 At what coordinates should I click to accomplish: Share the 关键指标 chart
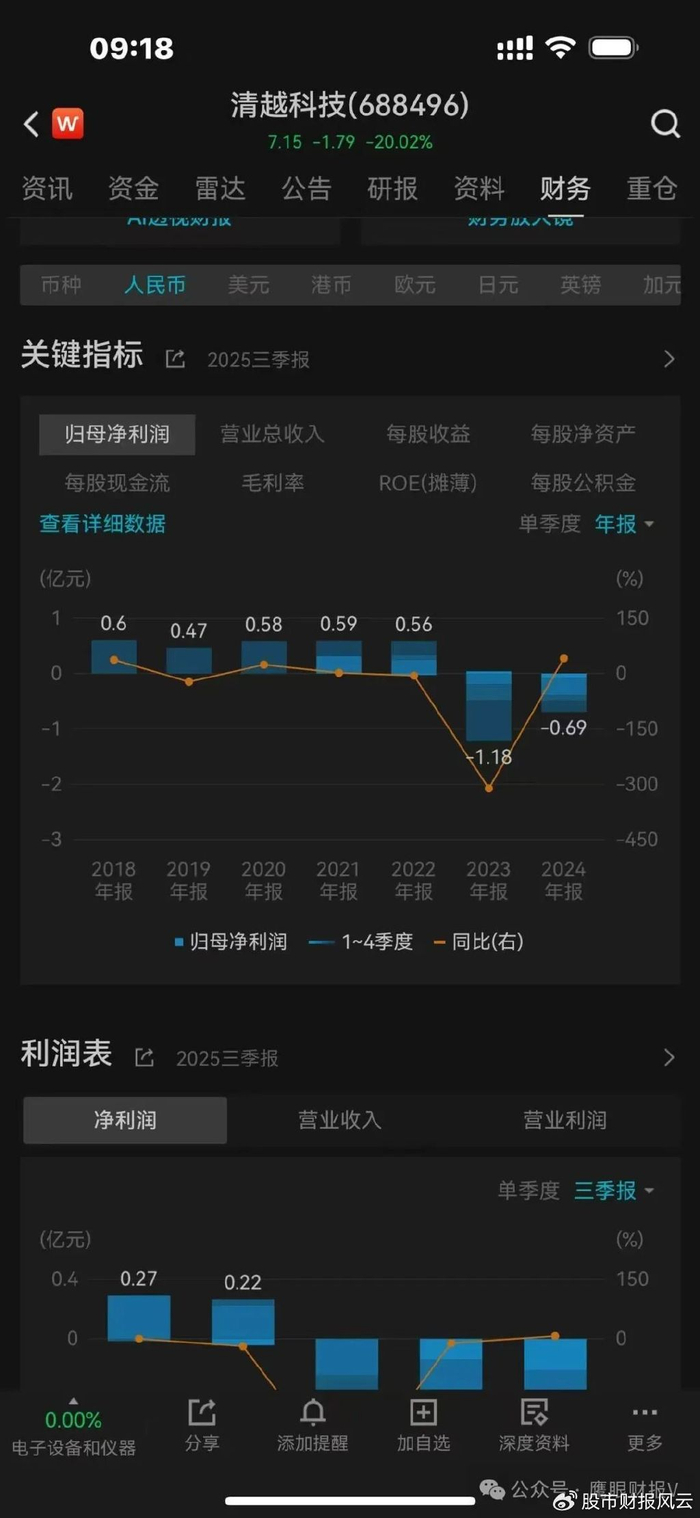coord(175,359)
